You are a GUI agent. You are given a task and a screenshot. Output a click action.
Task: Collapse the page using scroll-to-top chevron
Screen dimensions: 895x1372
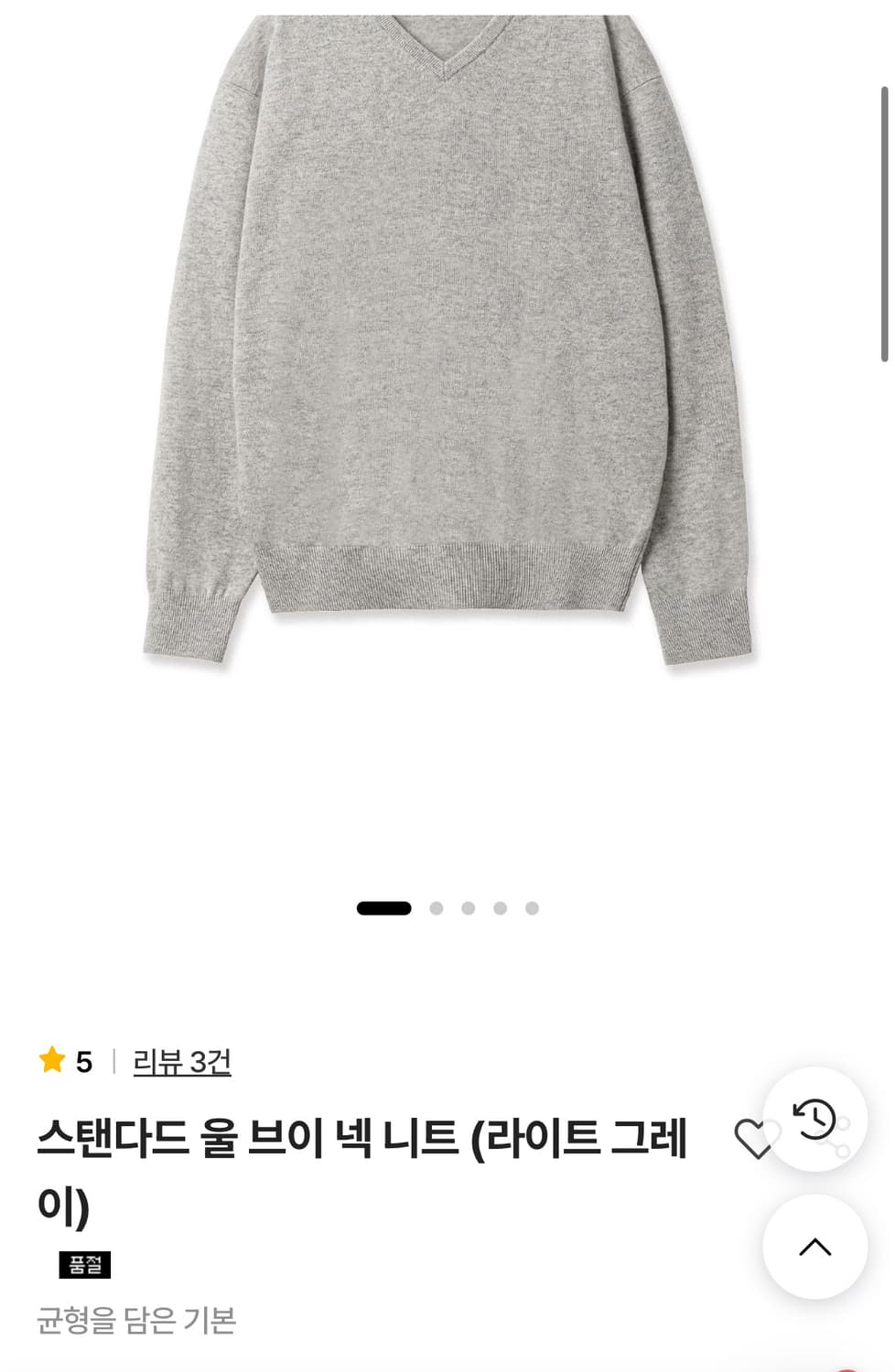[814, 1247]
